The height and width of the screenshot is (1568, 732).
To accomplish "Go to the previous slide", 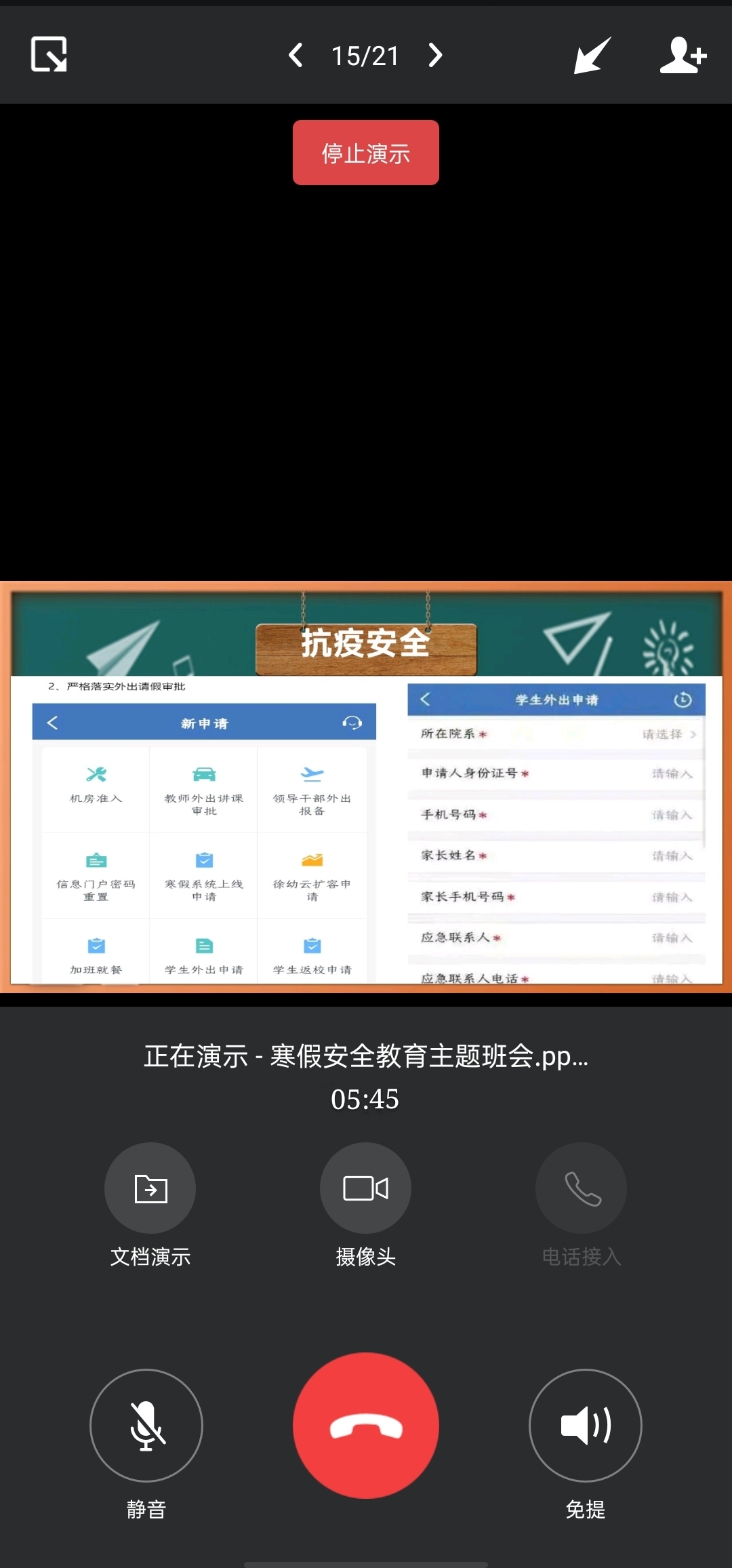I will coord(296,55).
